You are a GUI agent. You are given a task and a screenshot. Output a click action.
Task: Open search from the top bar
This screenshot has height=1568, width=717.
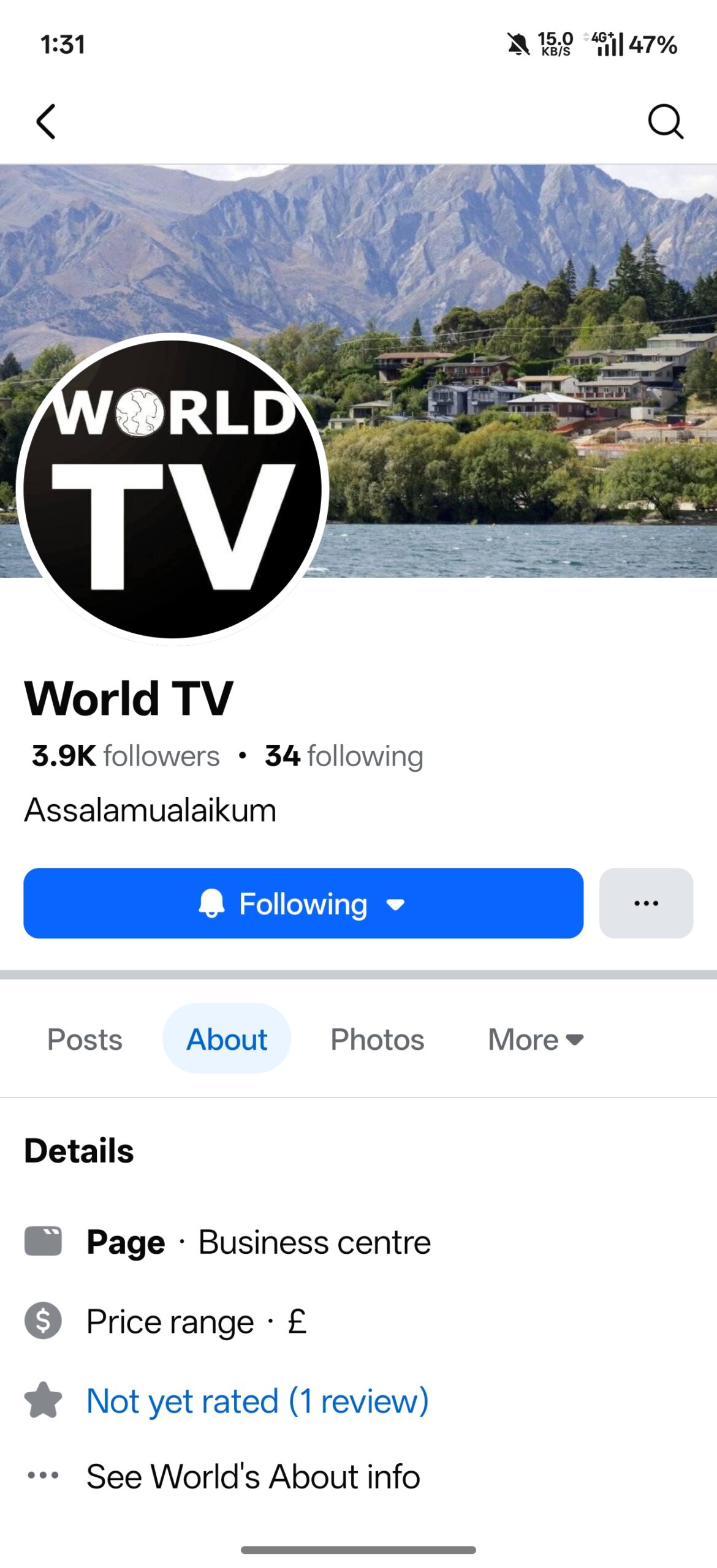coord(665,121)
